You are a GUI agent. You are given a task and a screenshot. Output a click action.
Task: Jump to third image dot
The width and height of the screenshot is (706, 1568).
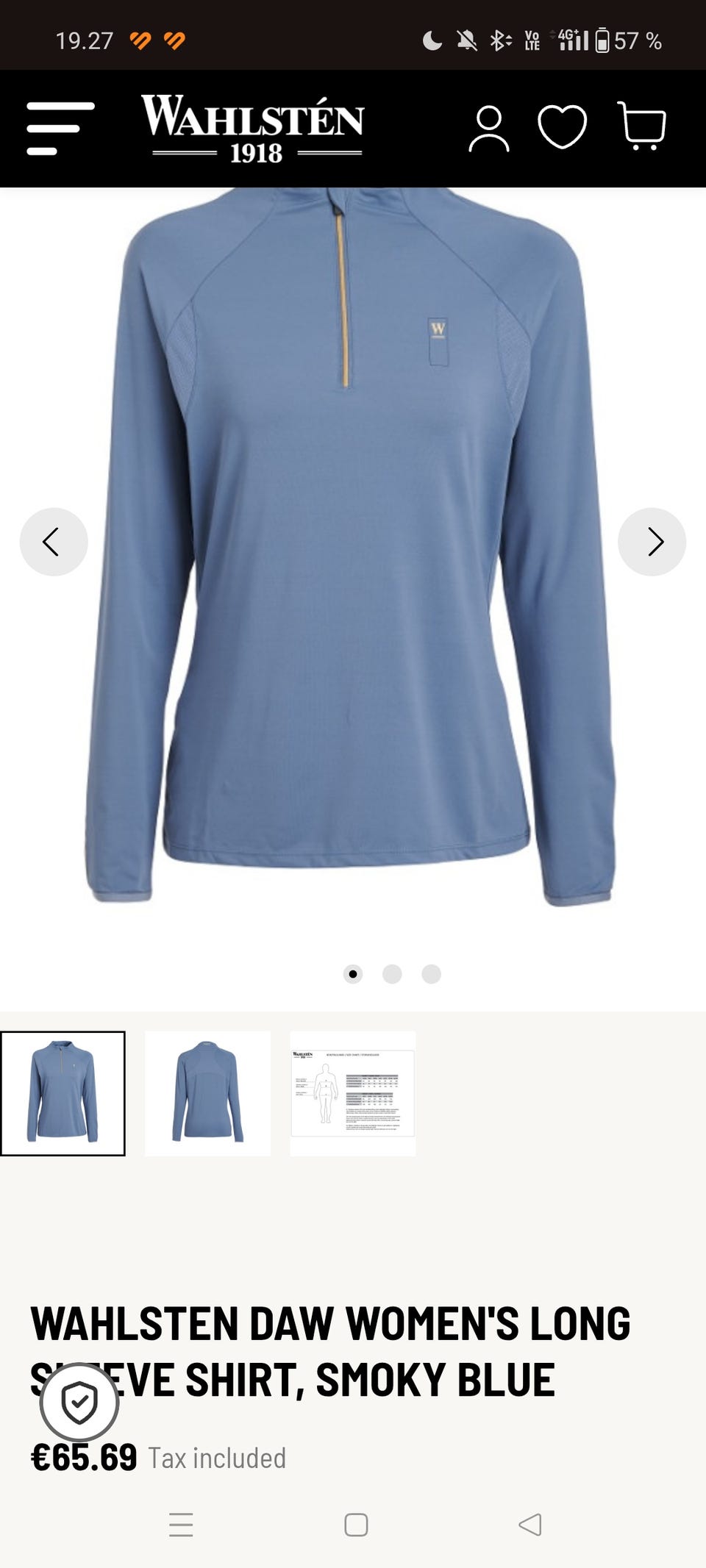pos(431,974)
